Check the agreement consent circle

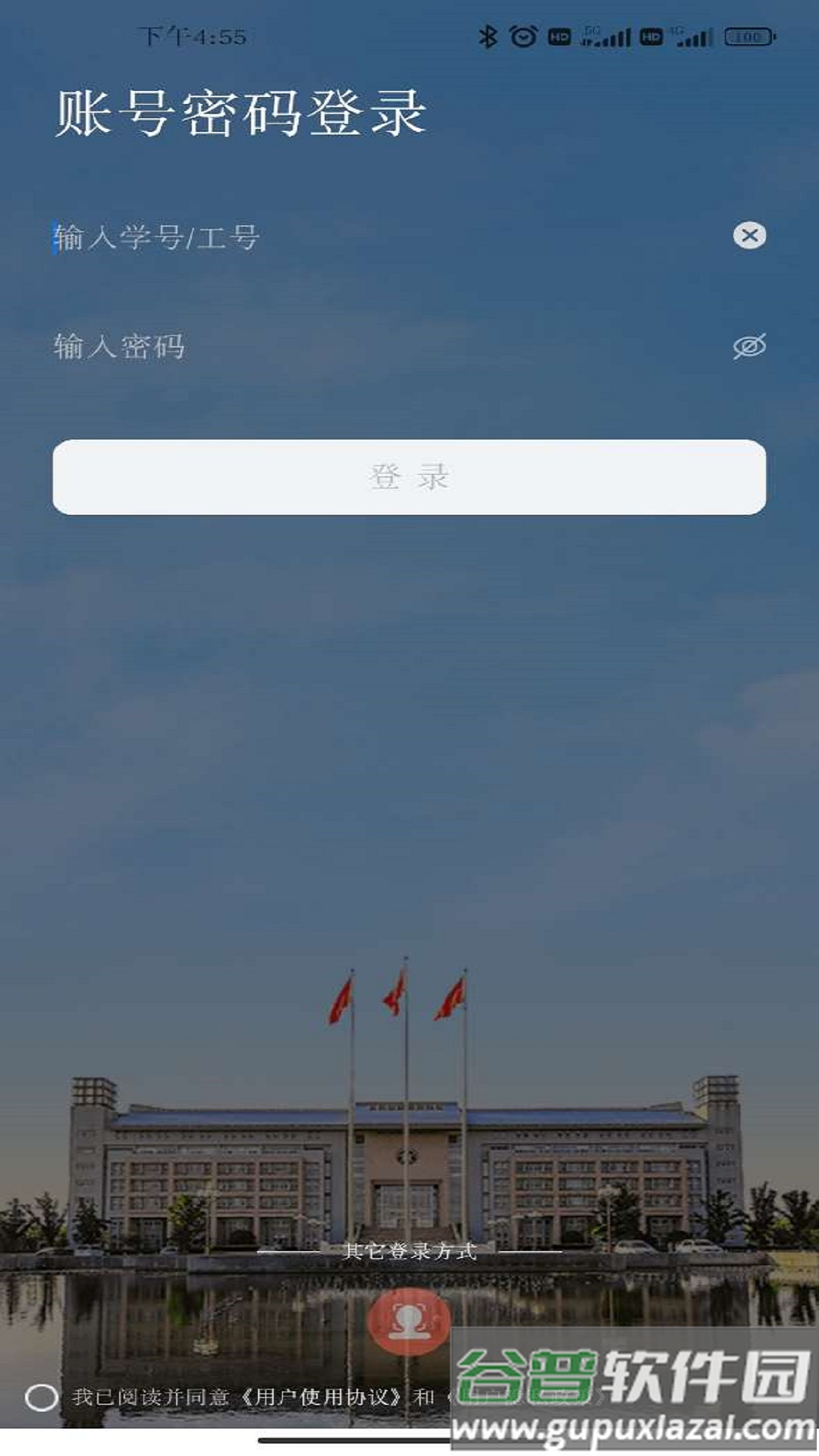point(42,1397)
